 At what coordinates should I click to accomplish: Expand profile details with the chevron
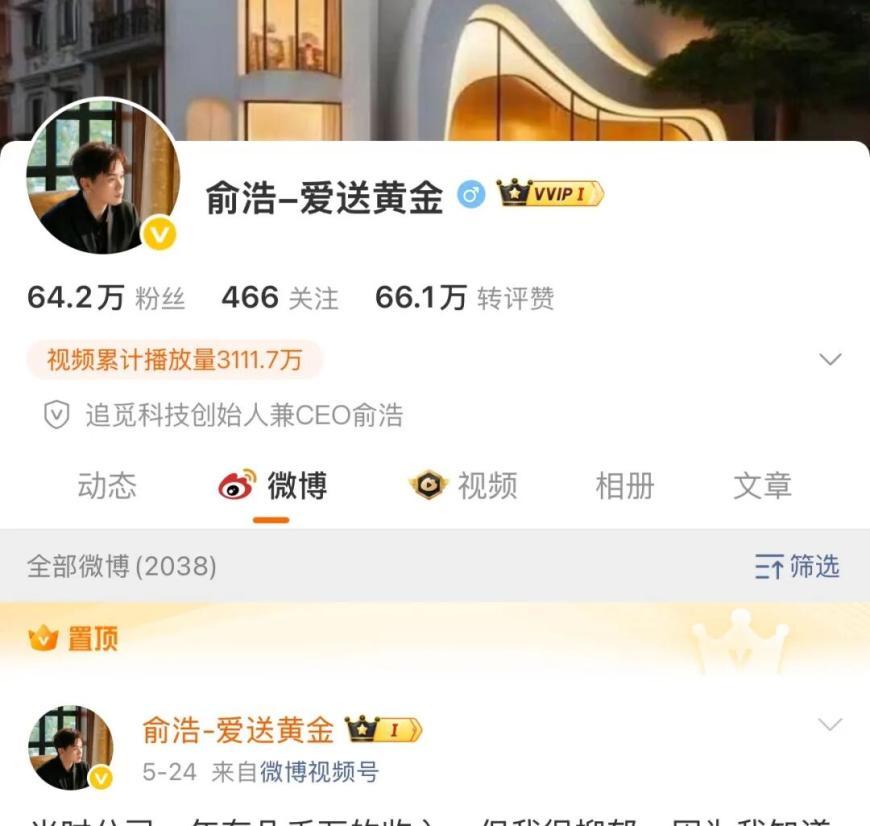pos(830,359)
